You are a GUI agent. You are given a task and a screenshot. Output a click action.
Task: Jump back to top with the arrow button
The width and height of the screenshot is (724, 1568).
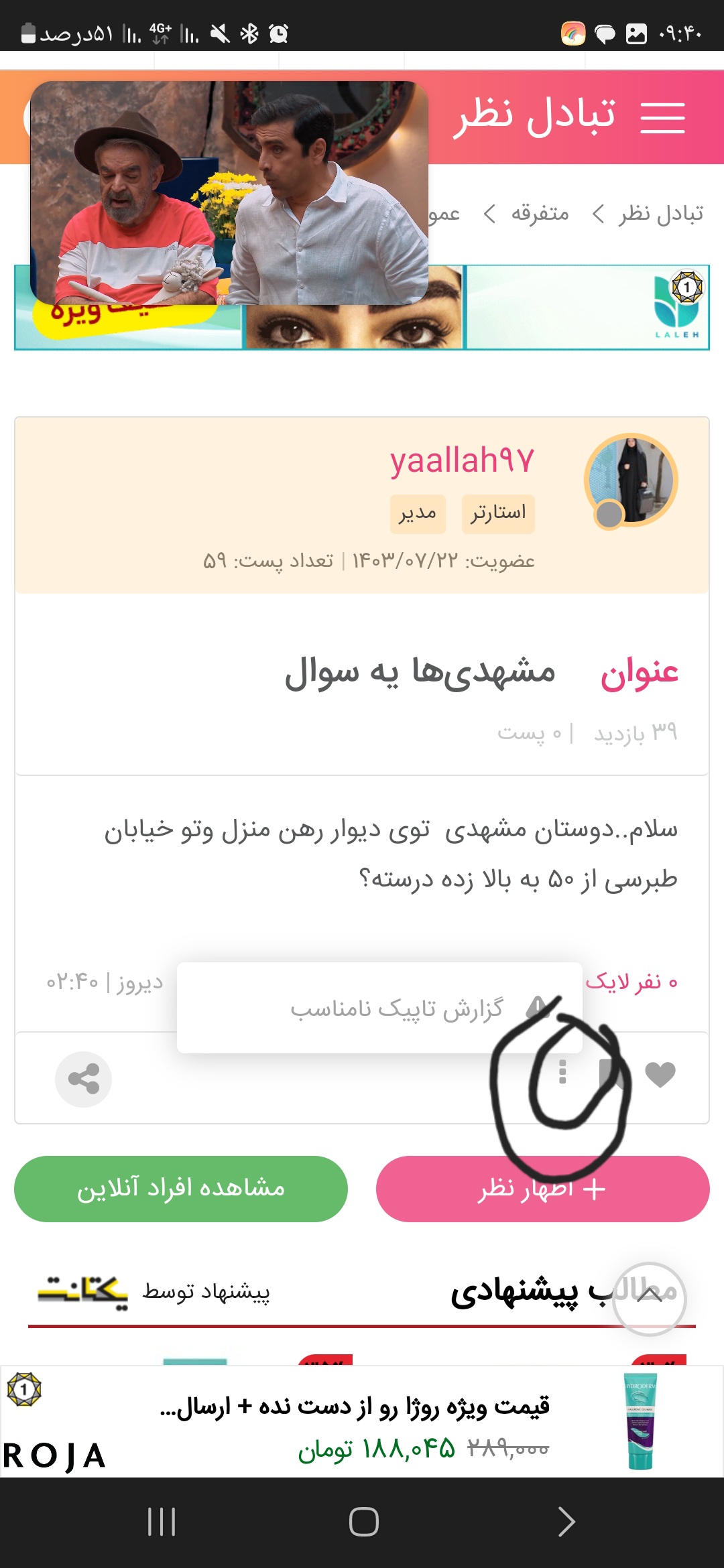pos(649,1298)
